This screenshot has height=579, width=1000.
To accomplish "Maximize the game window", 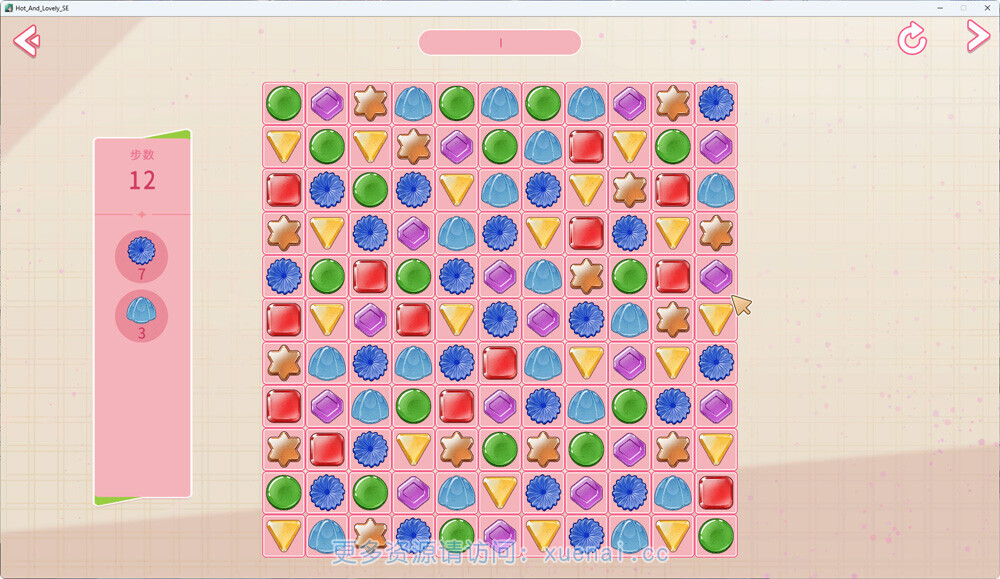I will tap(964, 7).
